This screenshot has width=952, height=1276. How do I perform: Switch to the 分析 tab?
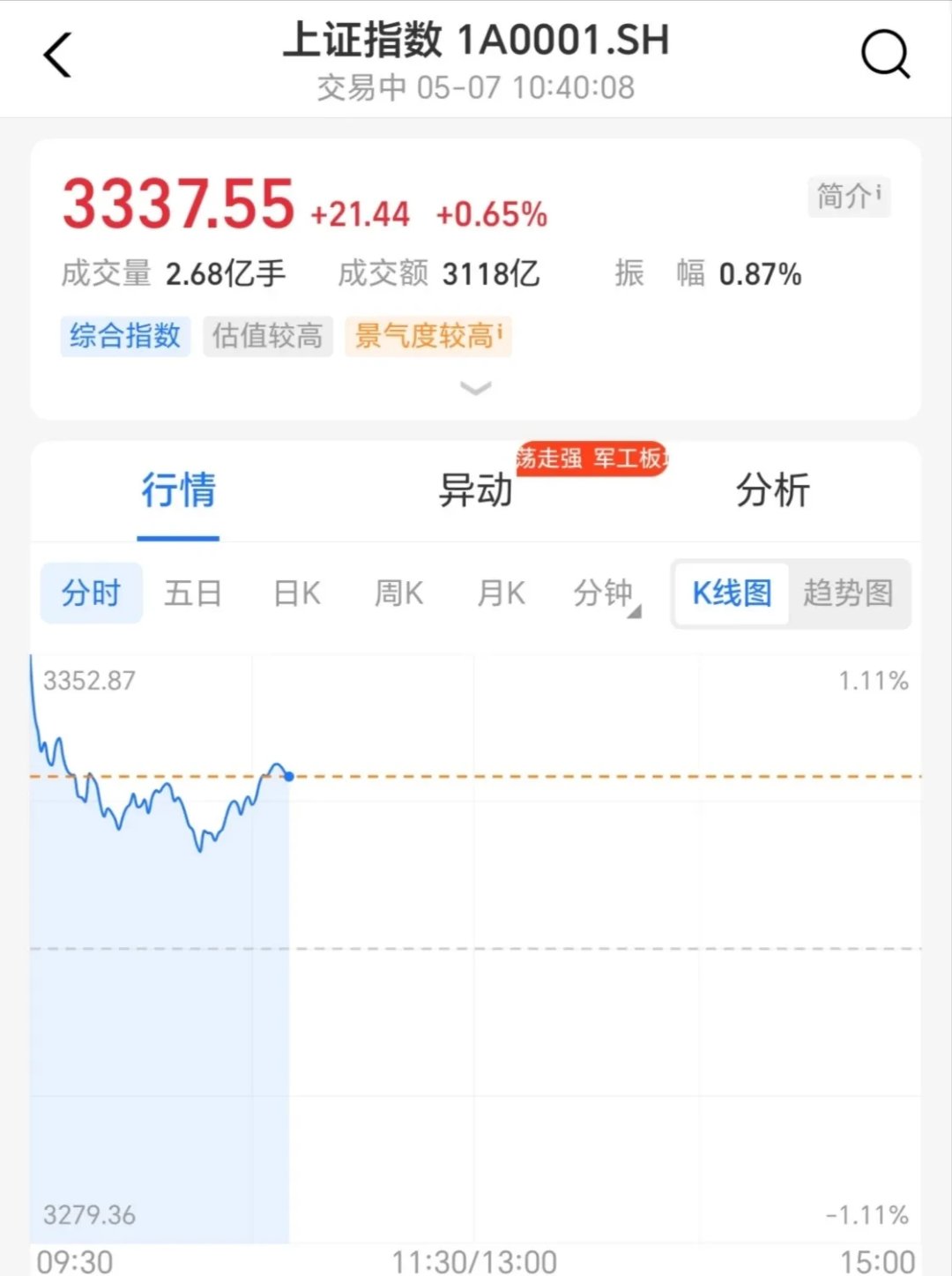[773, 490]
